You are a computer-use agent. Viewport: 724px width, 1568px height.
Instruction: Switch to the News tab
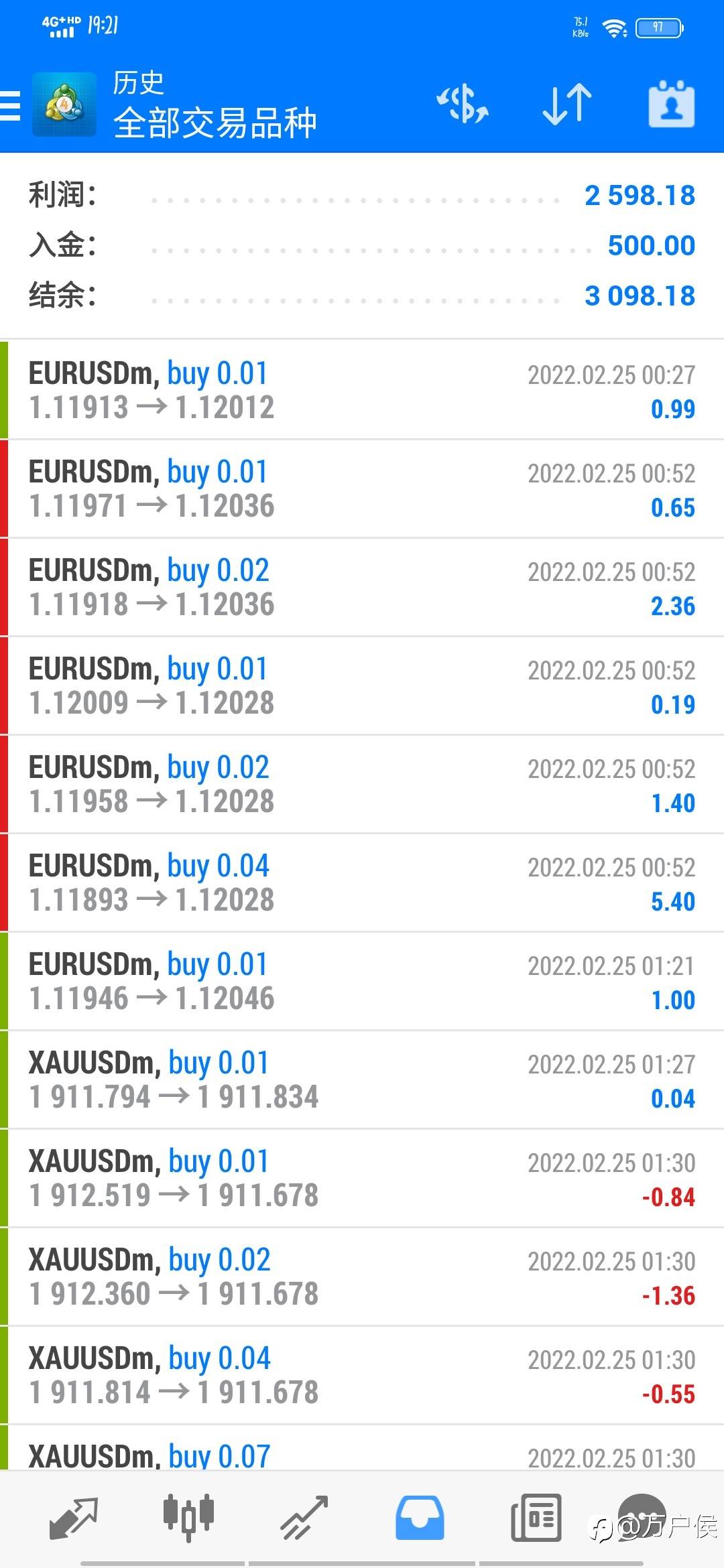(x=536, y=1518)
